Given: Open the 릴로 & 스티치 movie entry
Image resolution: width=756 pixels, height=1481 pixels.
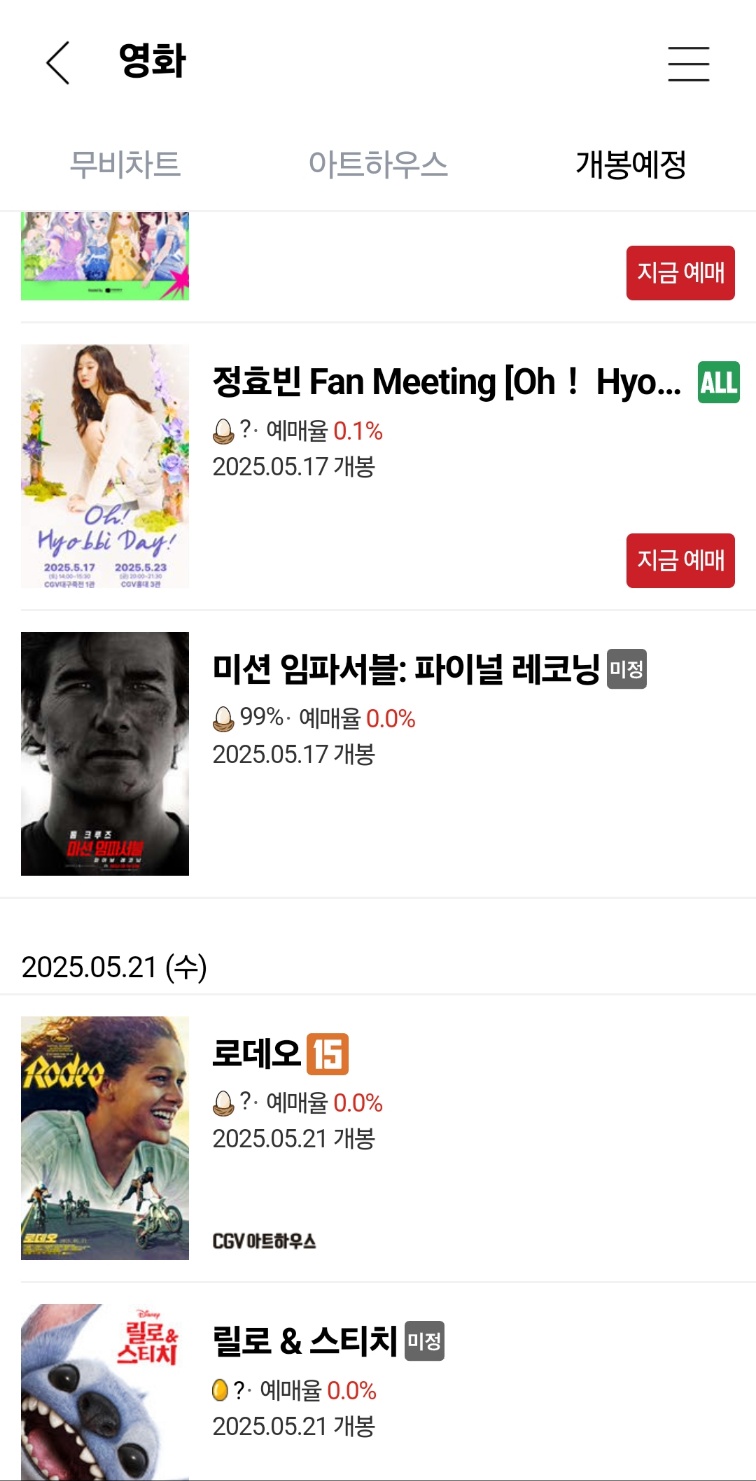Looking at the screenshot, I should [305, 1341].
